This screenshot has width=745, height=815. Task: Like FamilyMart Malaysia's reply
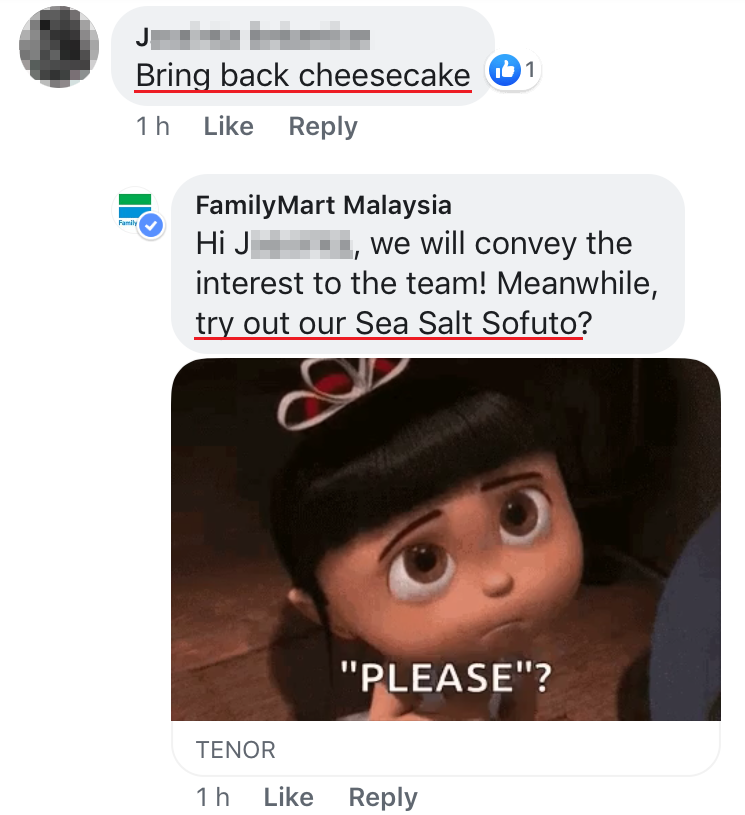(288, 797)
